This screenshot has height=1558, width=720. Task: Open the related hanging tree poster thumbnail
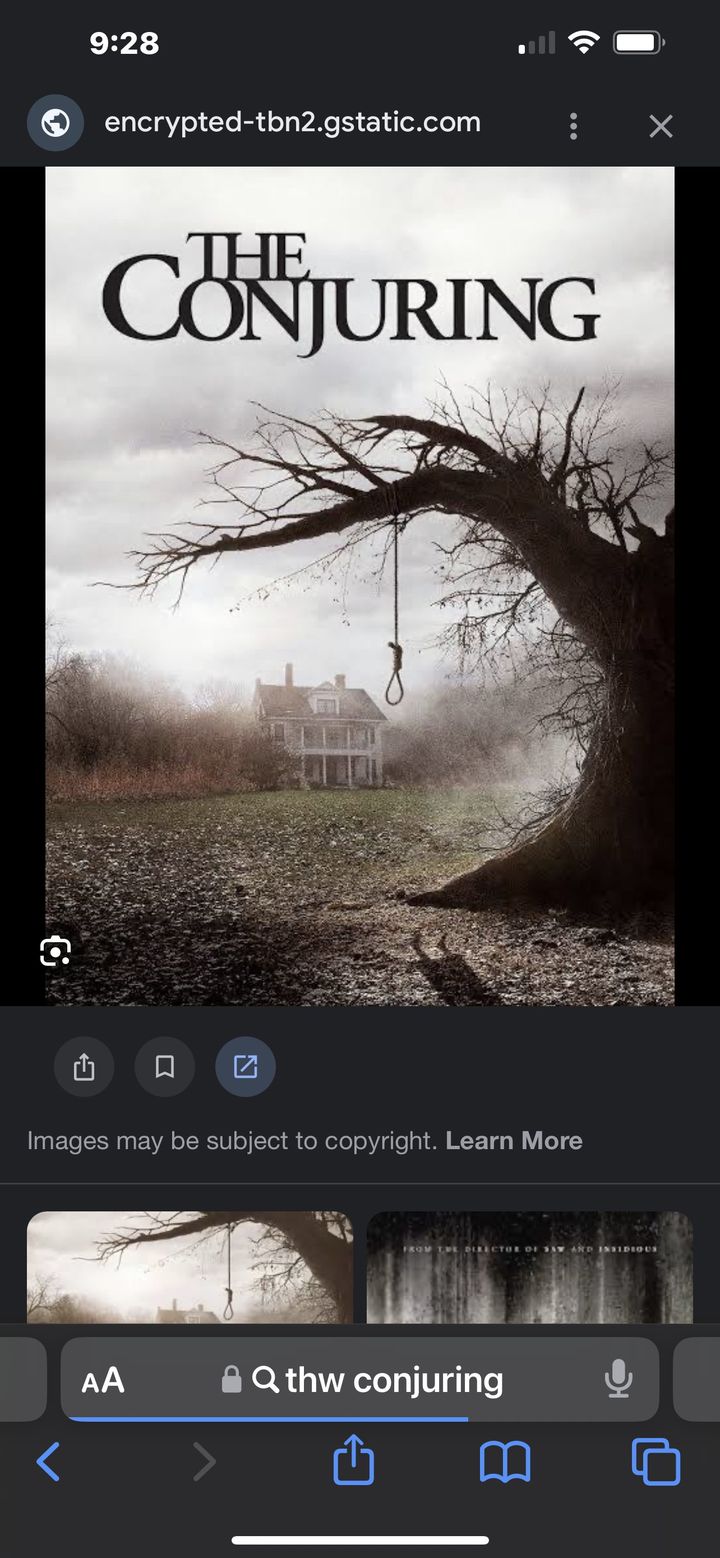[x=190, y=1266]
